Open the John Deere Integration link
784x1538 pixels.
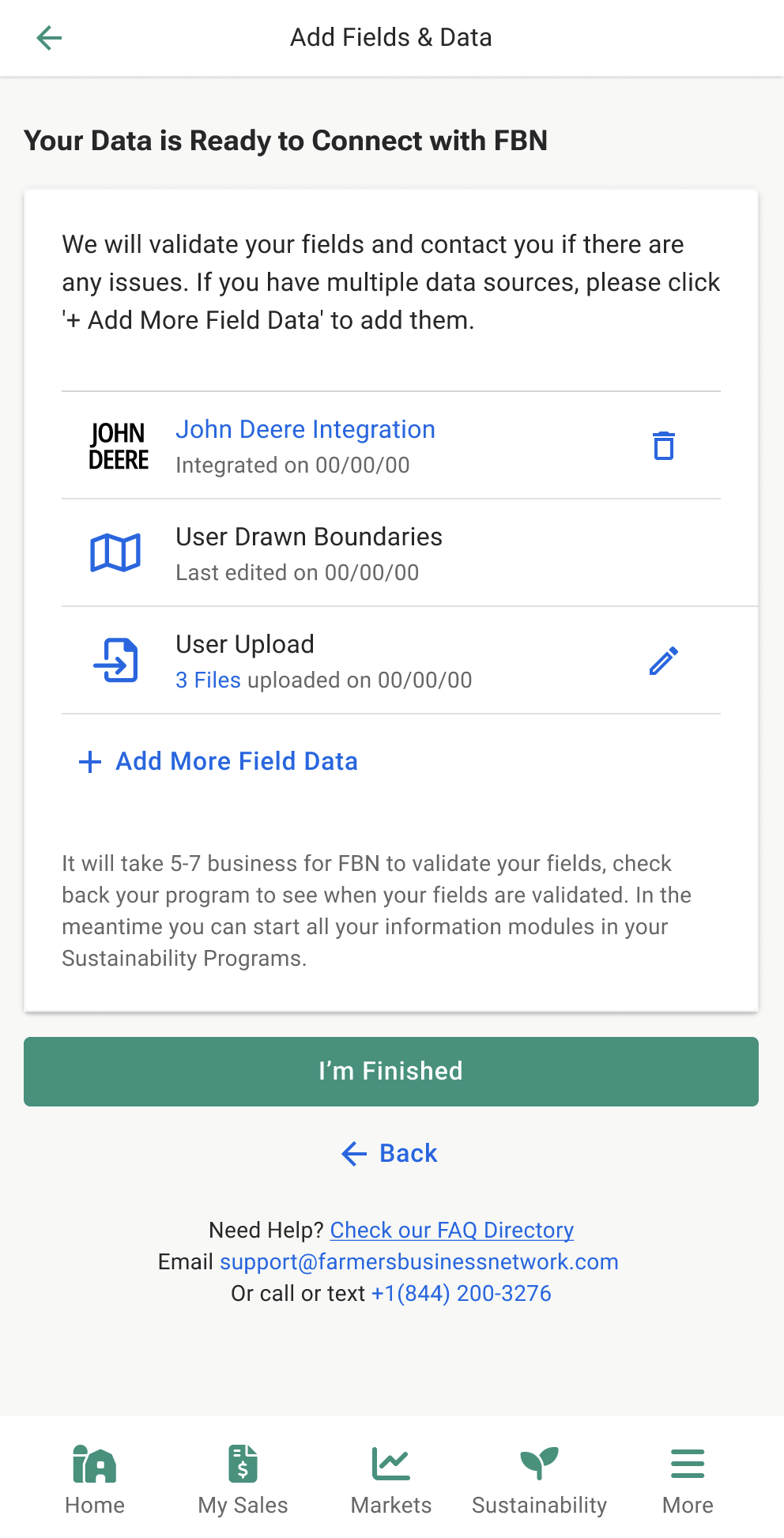pos(305,429)
